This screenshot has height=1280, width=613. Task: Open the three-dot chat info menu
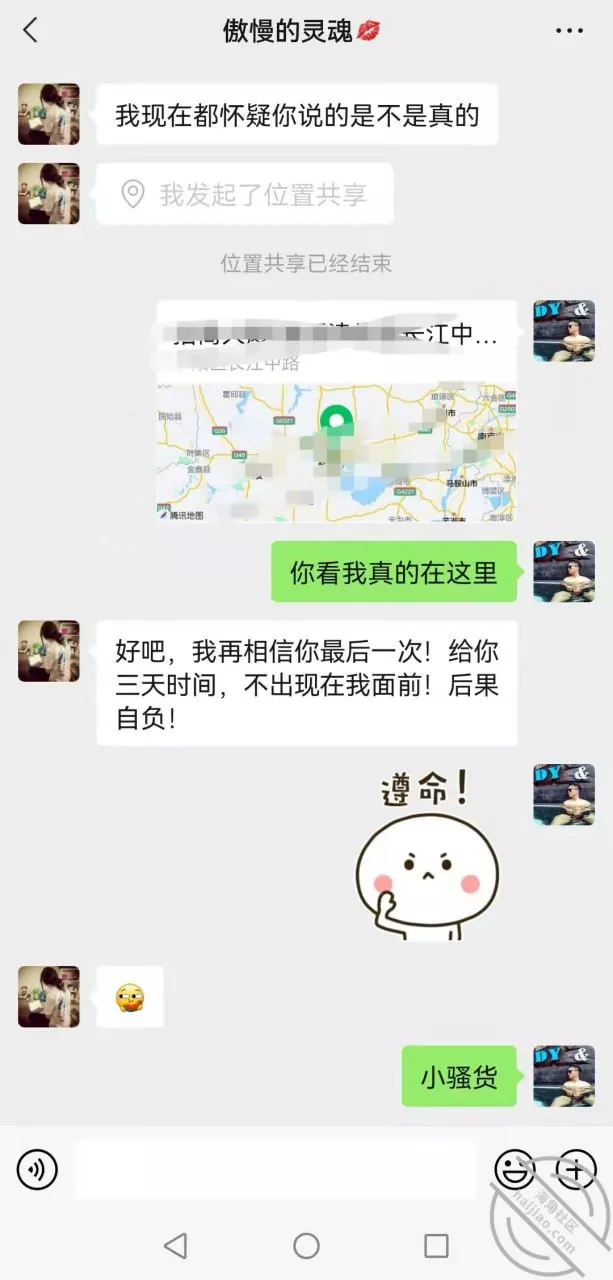click(x=569, y=31)
